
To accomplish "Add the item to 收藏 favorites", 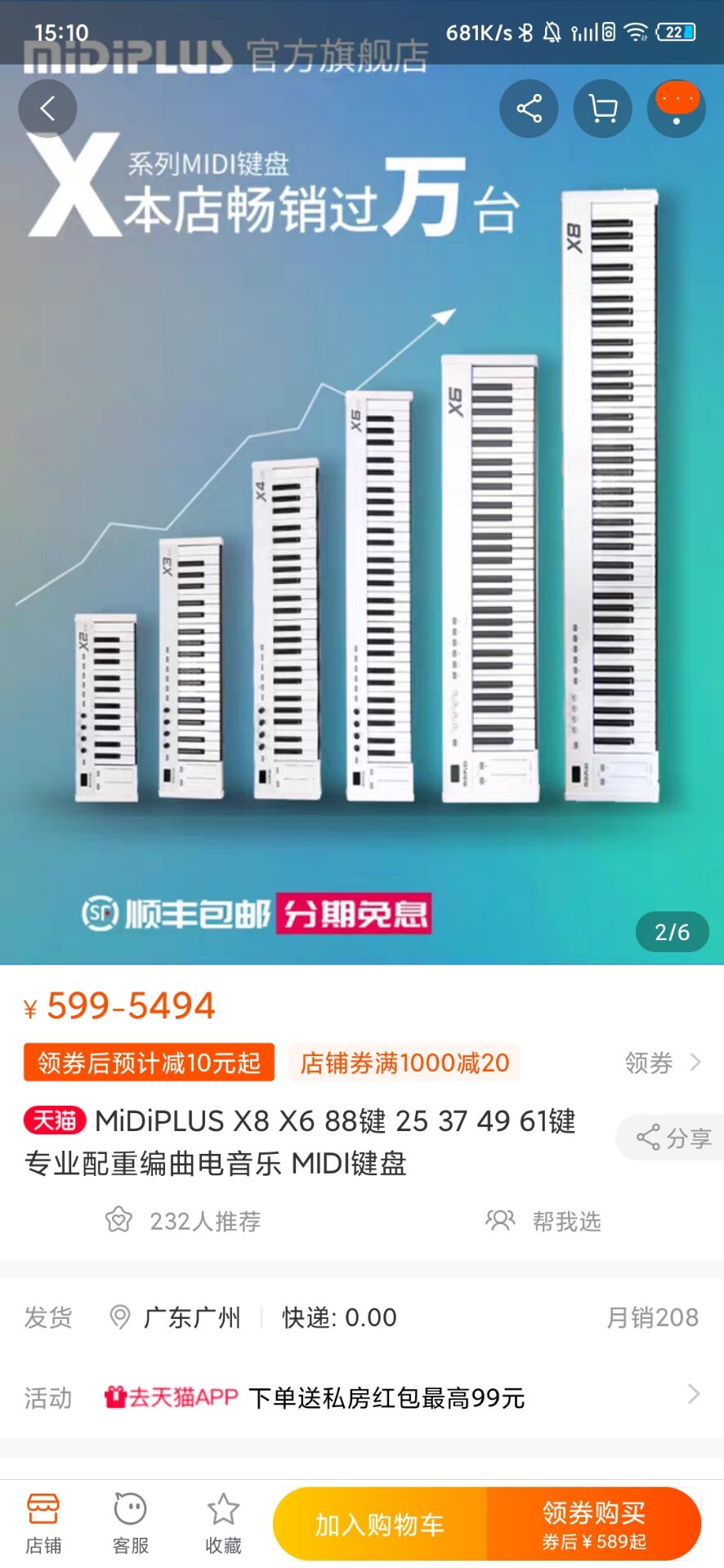I will click(x=223, y=1524).
